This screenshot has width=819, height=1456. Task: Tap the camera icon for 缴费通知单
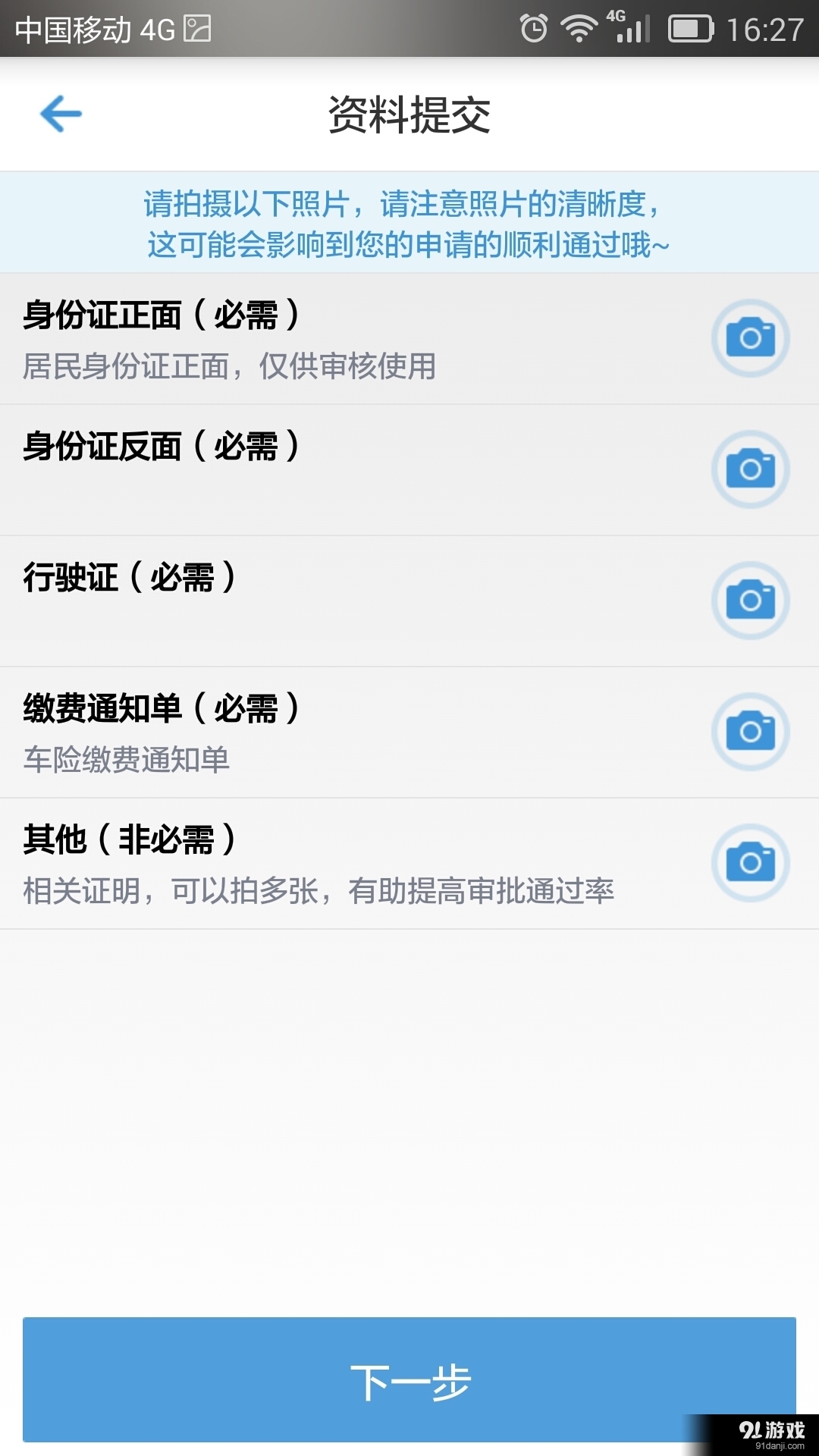click(x=750, y=732)
